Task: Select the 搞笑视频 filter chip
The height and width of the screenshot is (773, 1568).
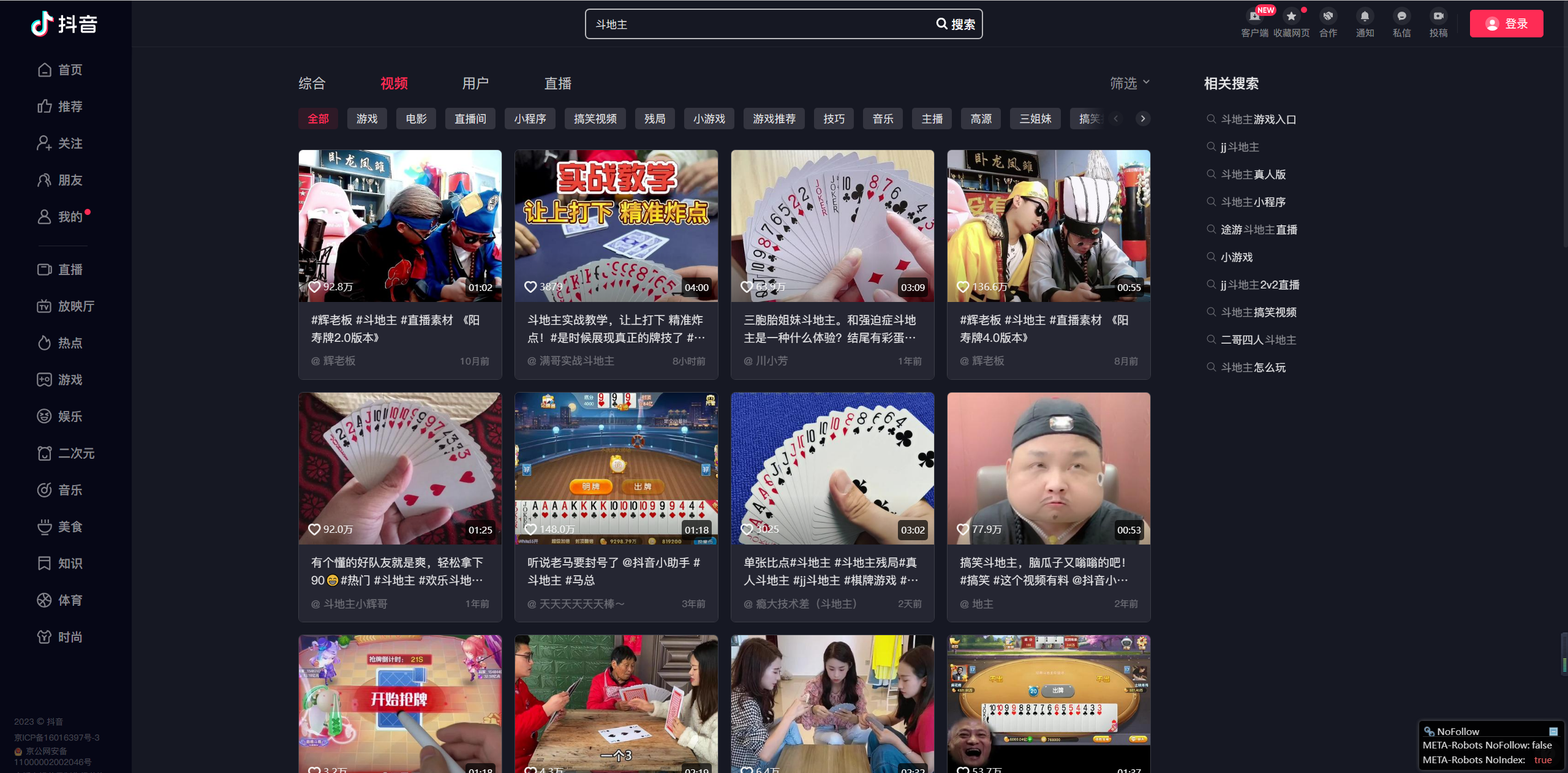Action: pyautogui.click(x=595, y=119)
